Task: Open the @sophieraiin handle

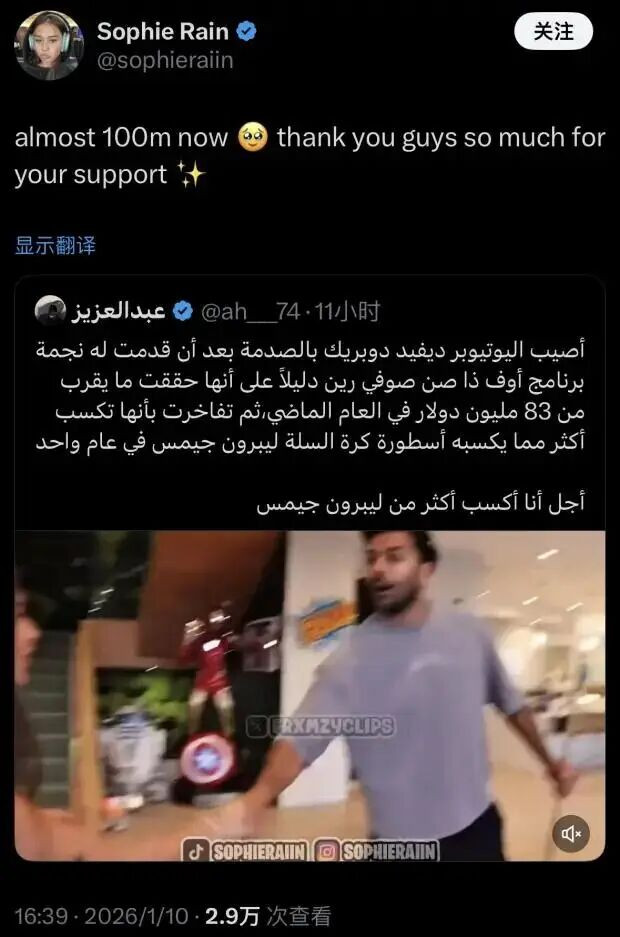Action: [165, 61]
